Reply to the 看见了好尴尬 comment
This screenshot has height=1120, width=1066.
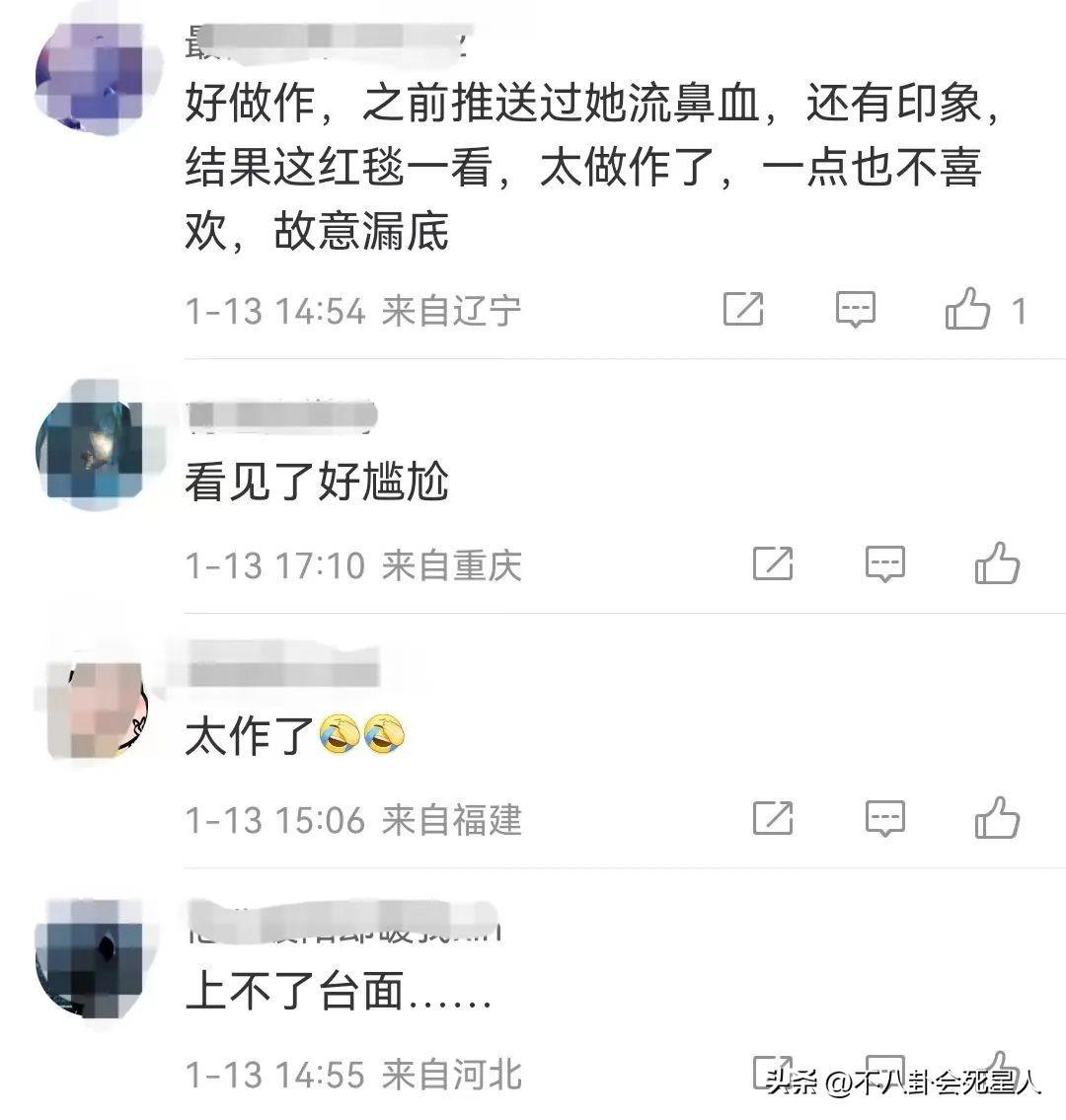tap(884, 564)
